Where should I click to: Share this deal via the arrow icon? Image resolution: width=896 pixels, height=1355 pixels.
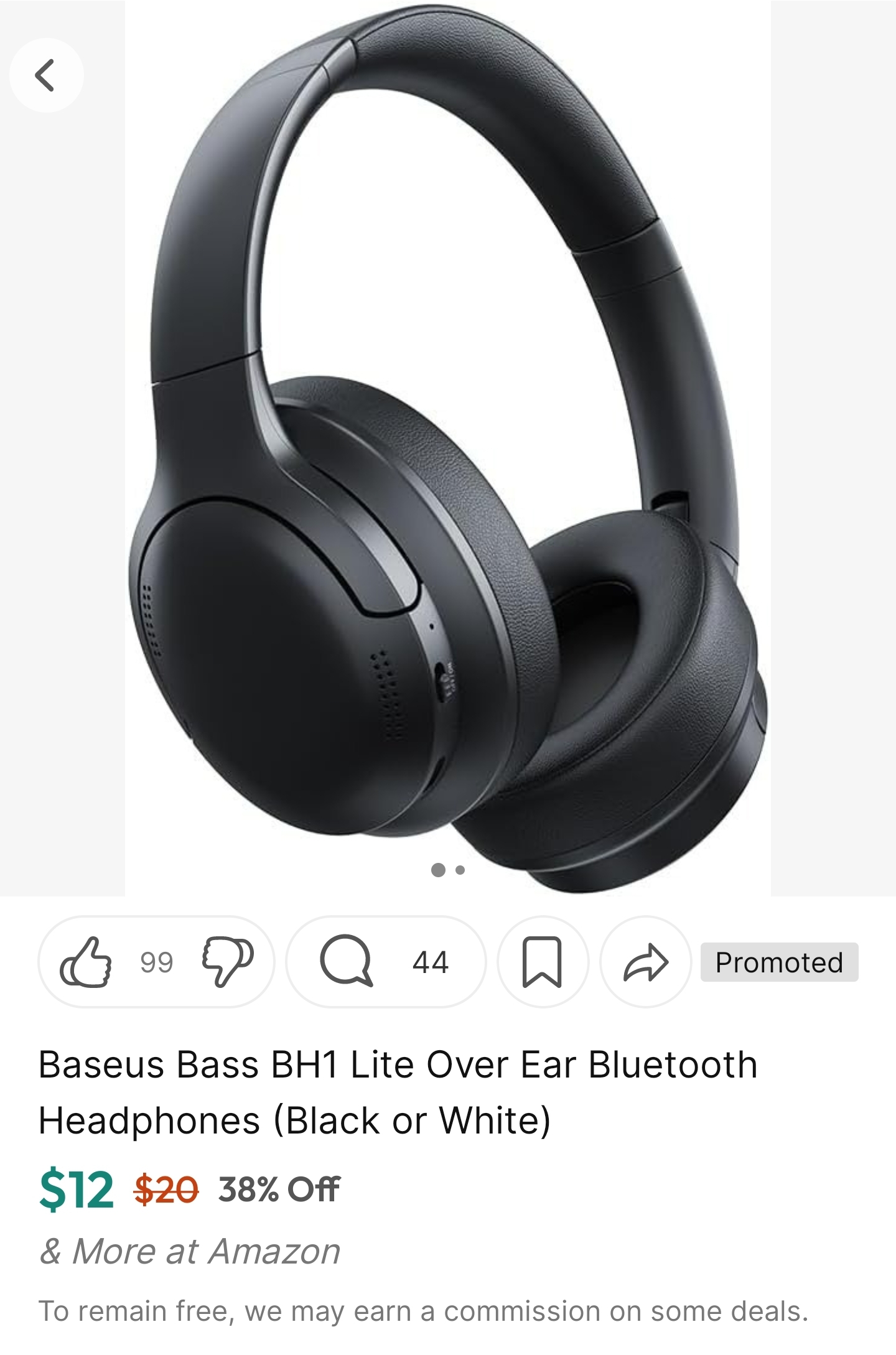645,962
